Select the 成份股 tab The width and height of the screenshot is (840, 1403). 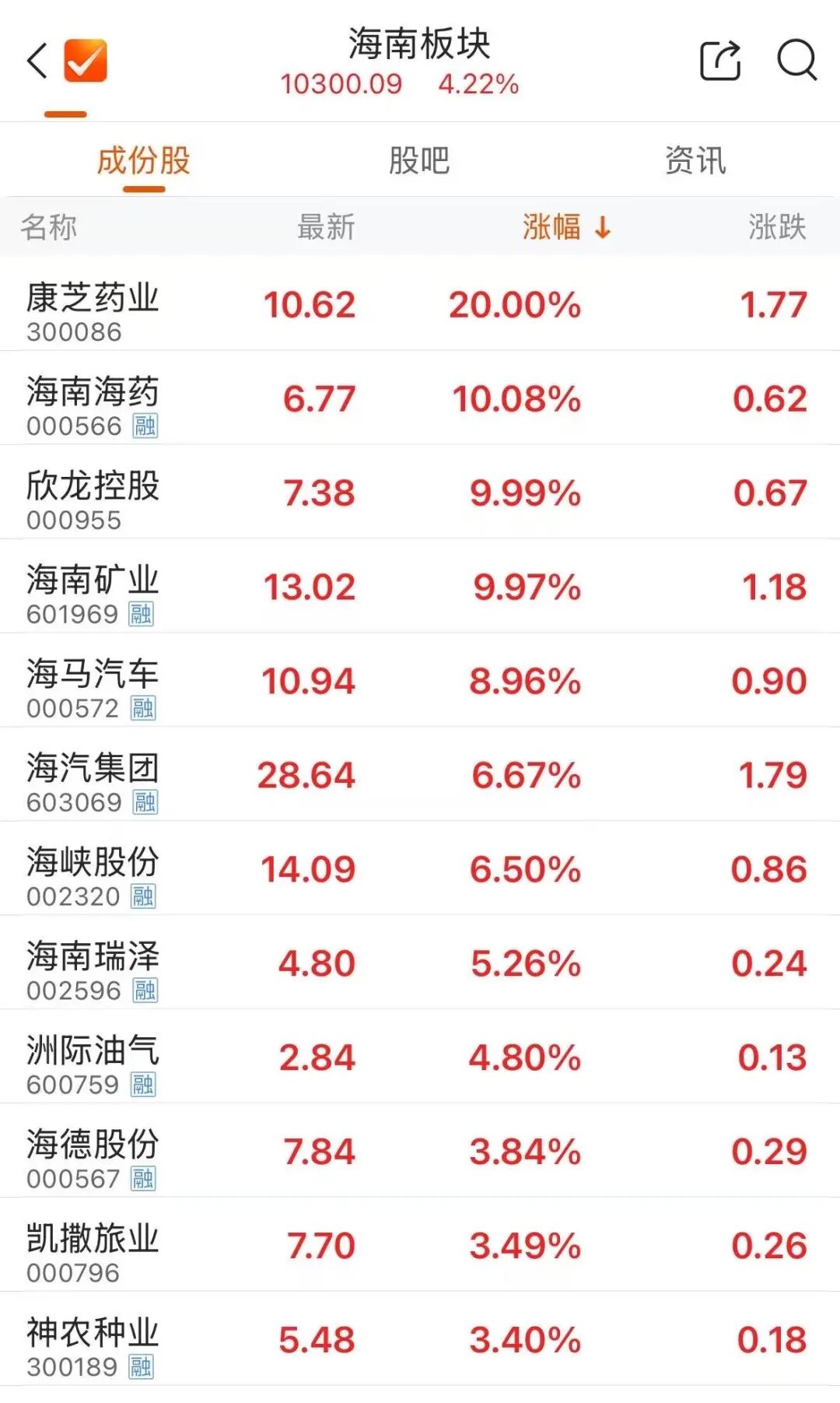(144, 161)
